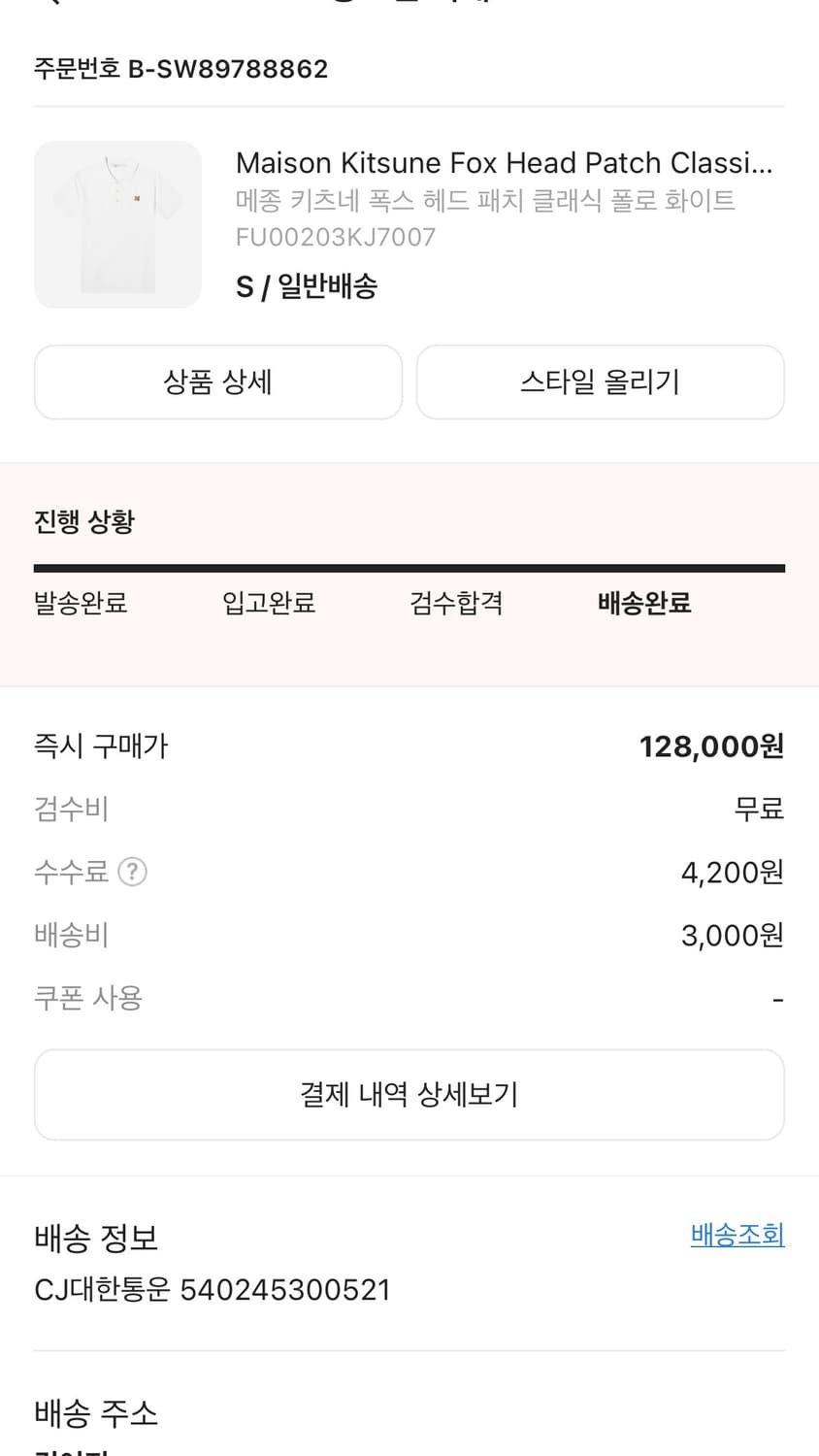This screenshot has height=1456, width=819.
Task: Tap the 즉시 구매가 price amount
Action: coord(709,745)
